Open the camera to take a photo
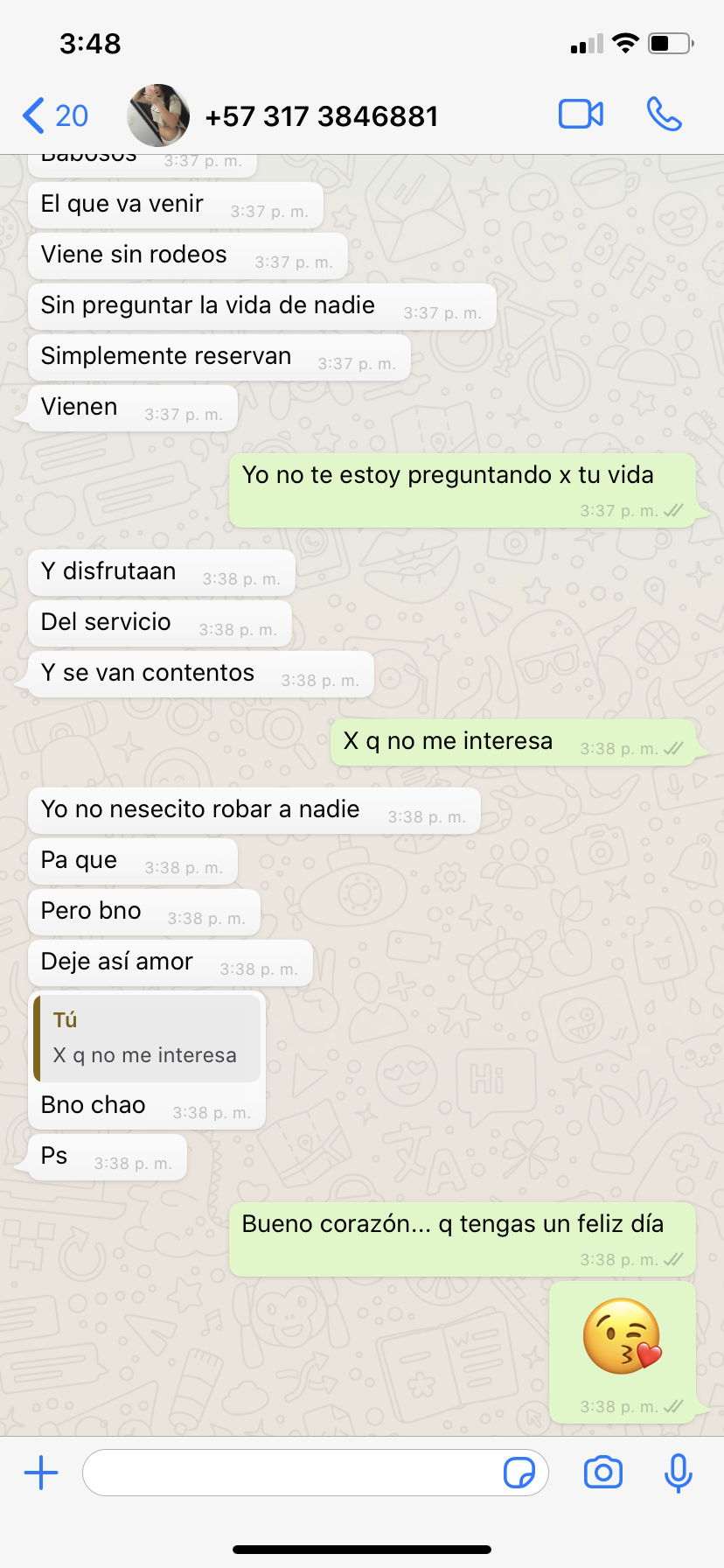 [603, 1473]
